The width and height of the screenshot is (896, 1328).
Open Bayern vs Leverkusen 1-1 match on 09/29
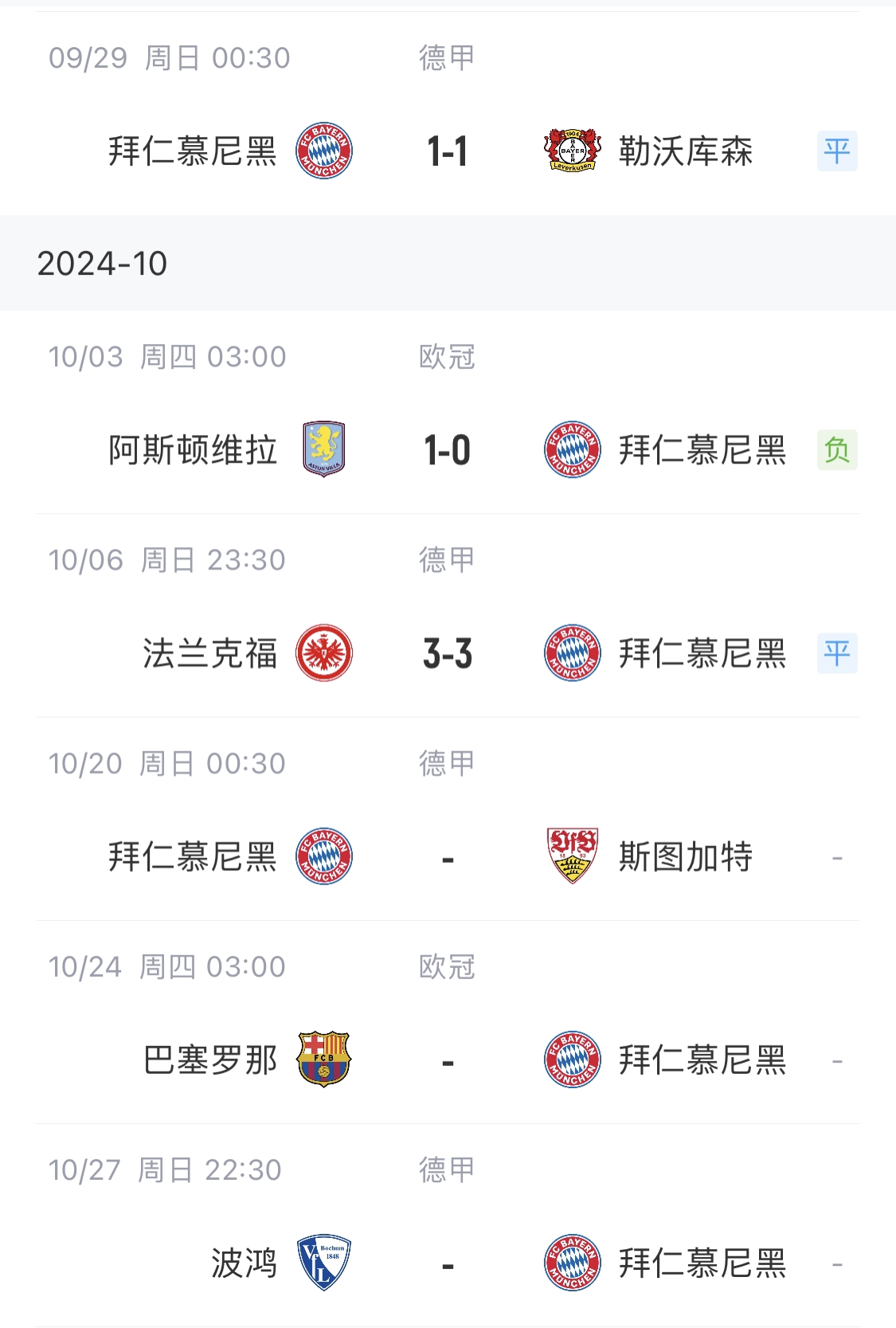pos(448,151)
